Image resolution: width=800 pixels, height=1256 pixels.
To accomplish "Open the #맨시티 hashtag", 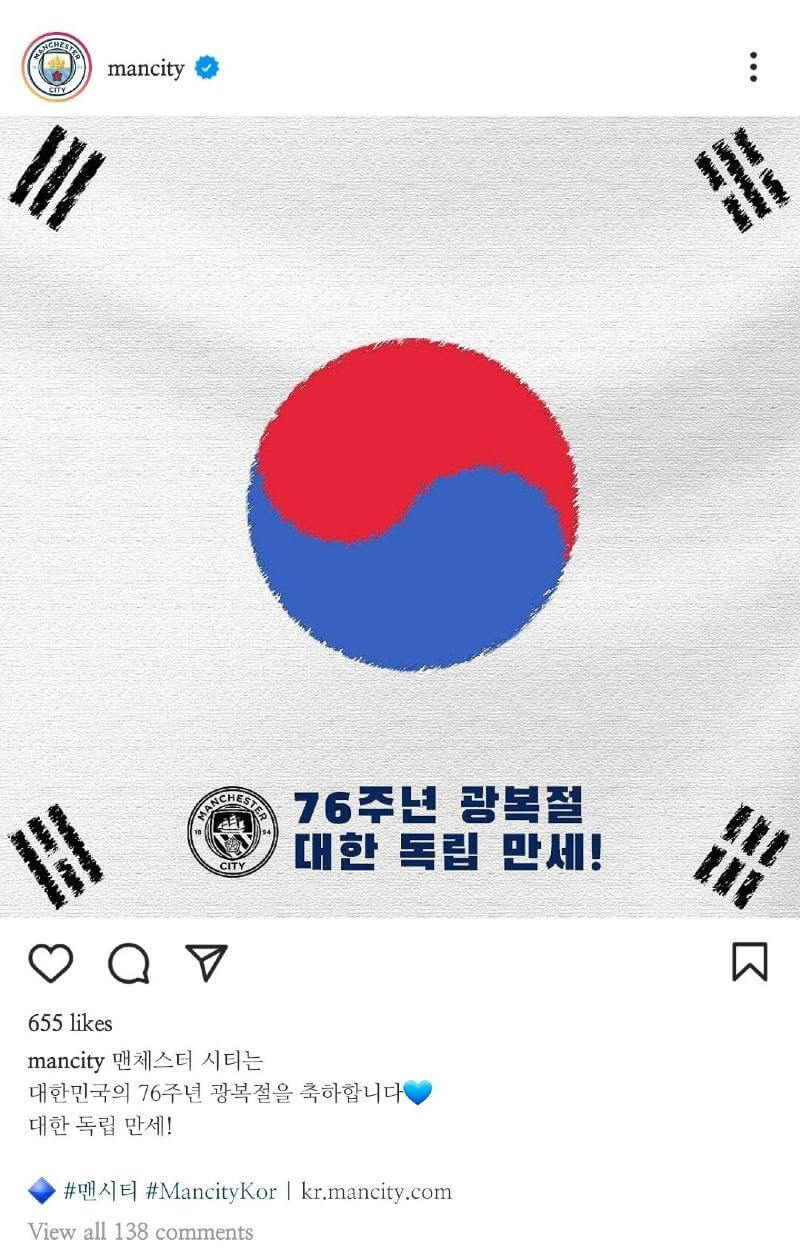I will [x=101, y=1191].
